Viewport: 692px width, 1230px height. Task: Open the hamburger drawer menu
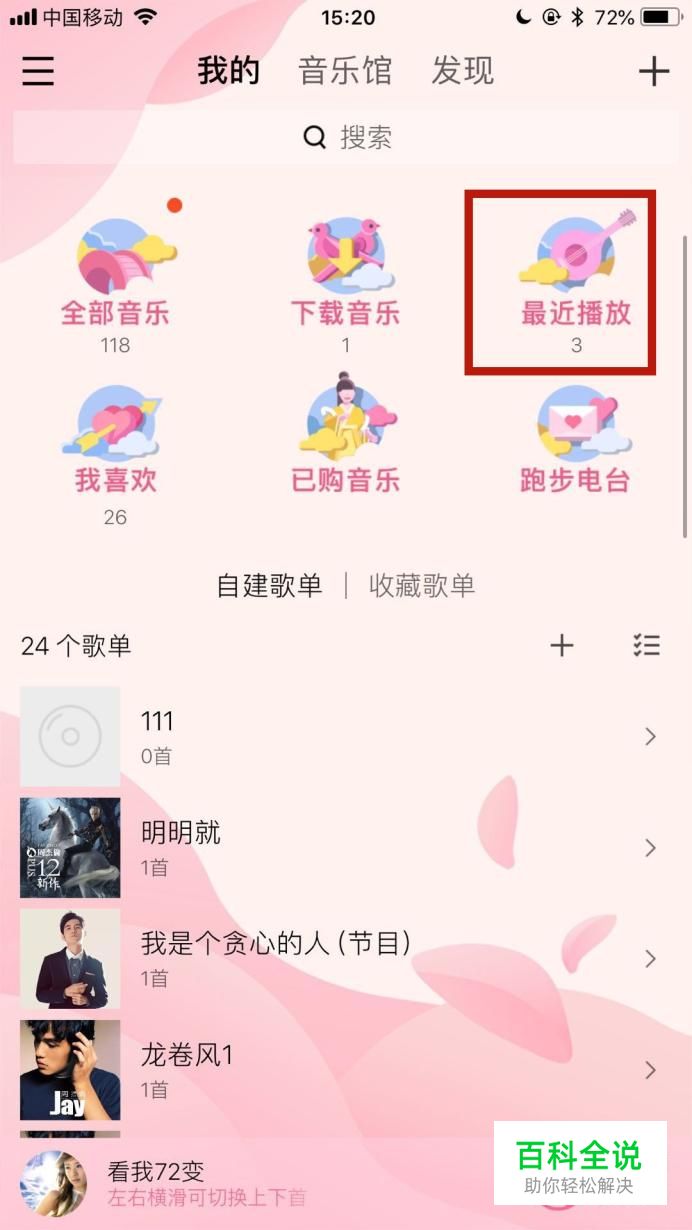click(38, 71)
